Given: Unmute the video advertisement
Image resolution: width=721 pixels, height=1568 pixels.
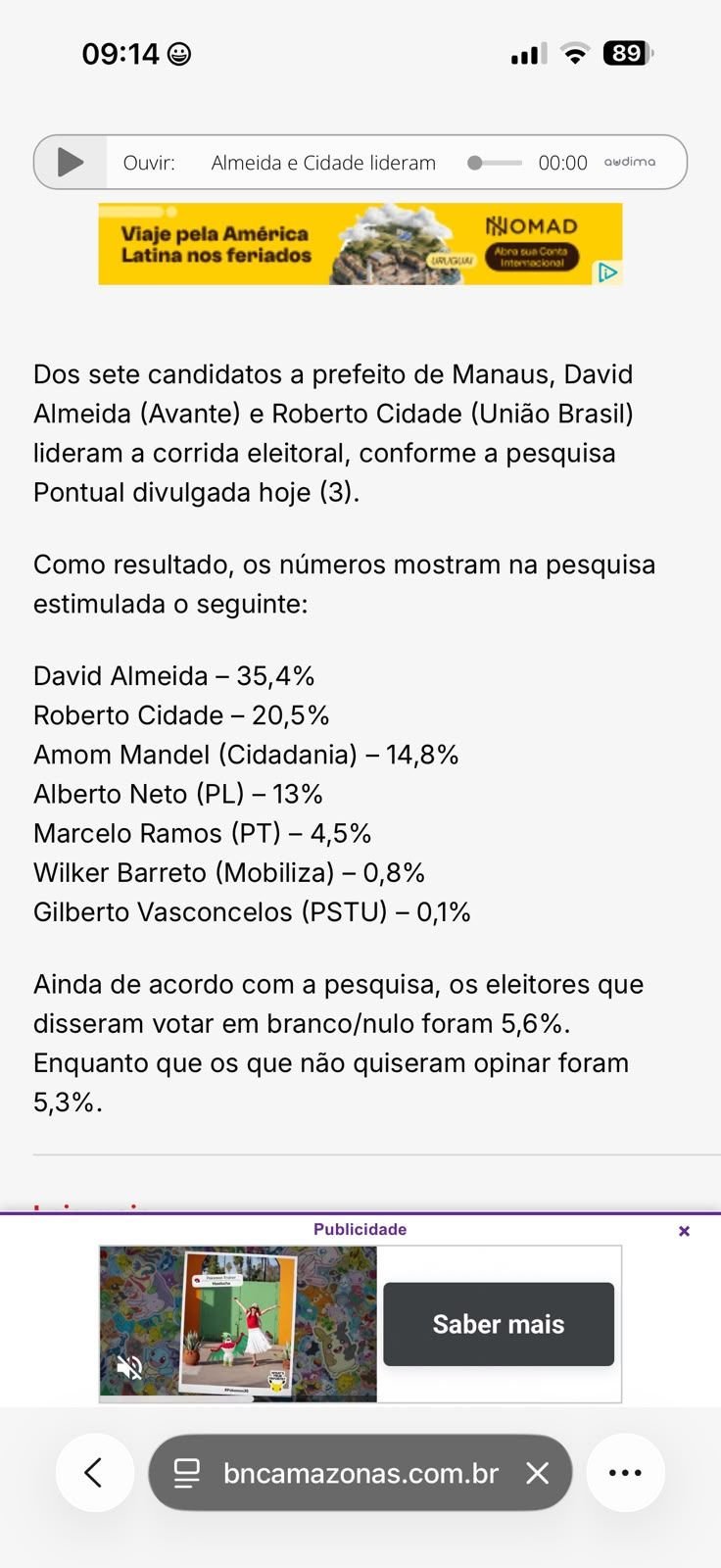Looking at the screenshot, I should click(x=129, y=1367).
